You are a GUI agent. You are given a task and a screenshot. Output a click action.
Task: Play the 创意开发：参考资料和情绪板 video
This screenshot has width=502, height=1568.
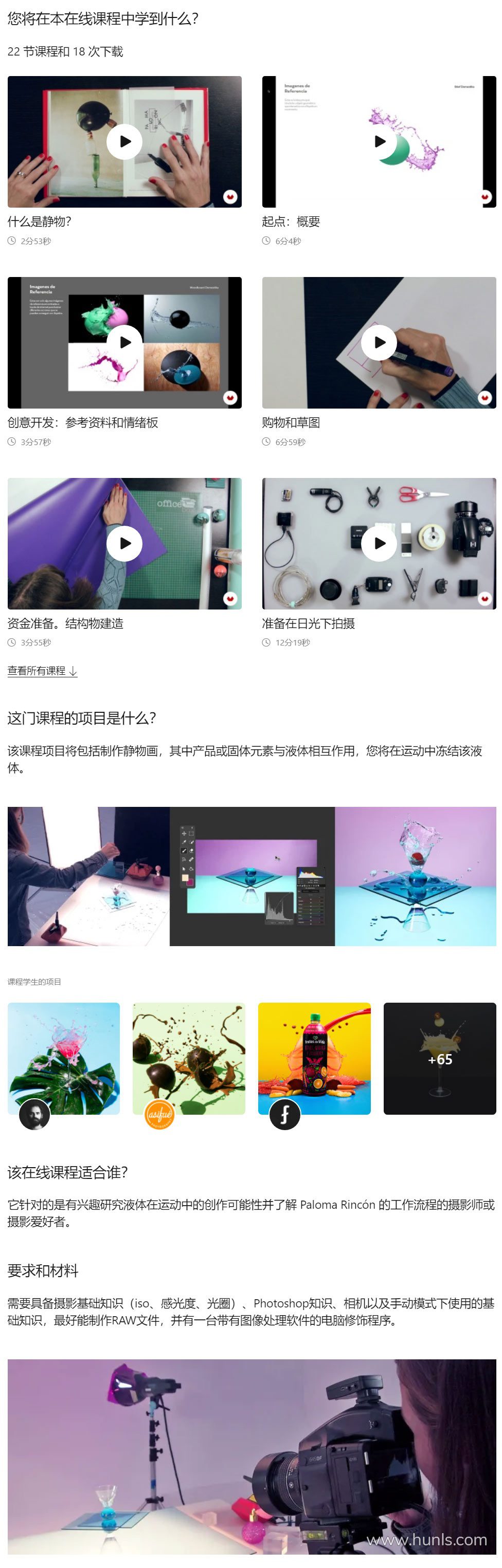click(124, 343)
